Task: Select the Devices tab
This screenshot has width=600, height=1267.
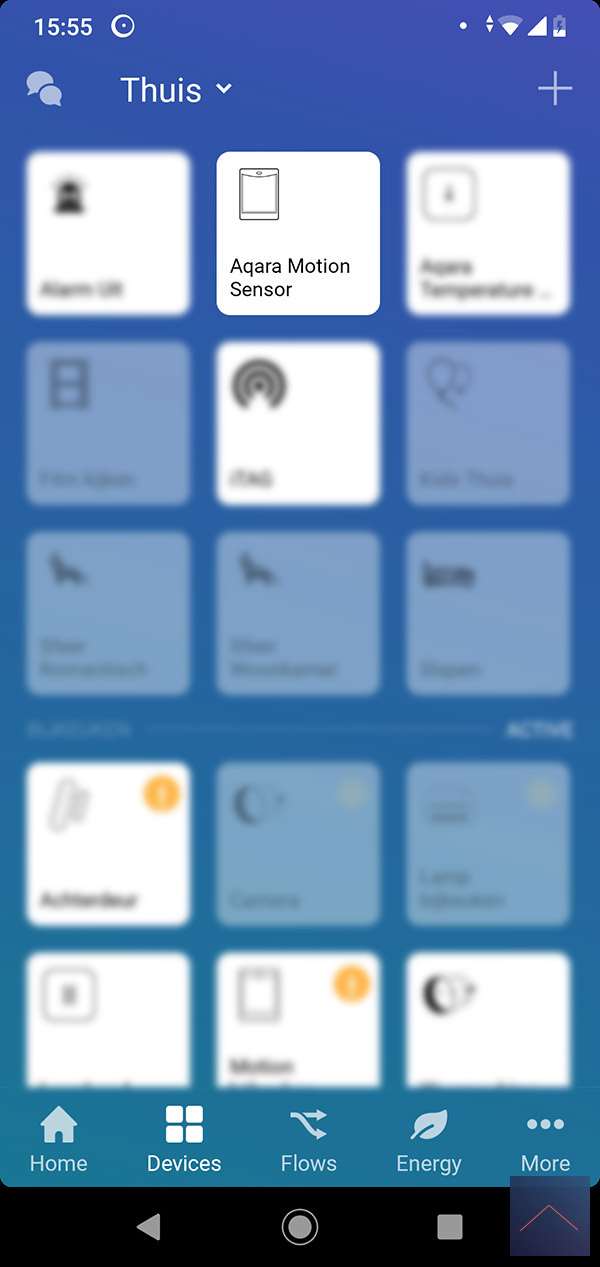Action: [x=184, y=1139]
